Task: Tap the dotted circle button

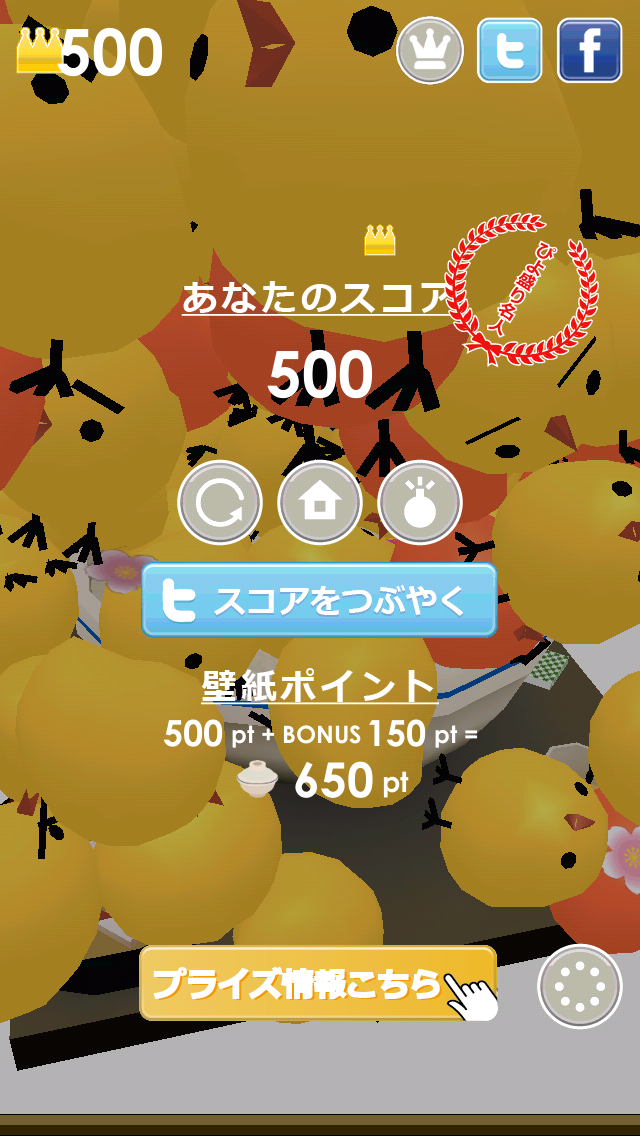Action: (x=580, y=986)
